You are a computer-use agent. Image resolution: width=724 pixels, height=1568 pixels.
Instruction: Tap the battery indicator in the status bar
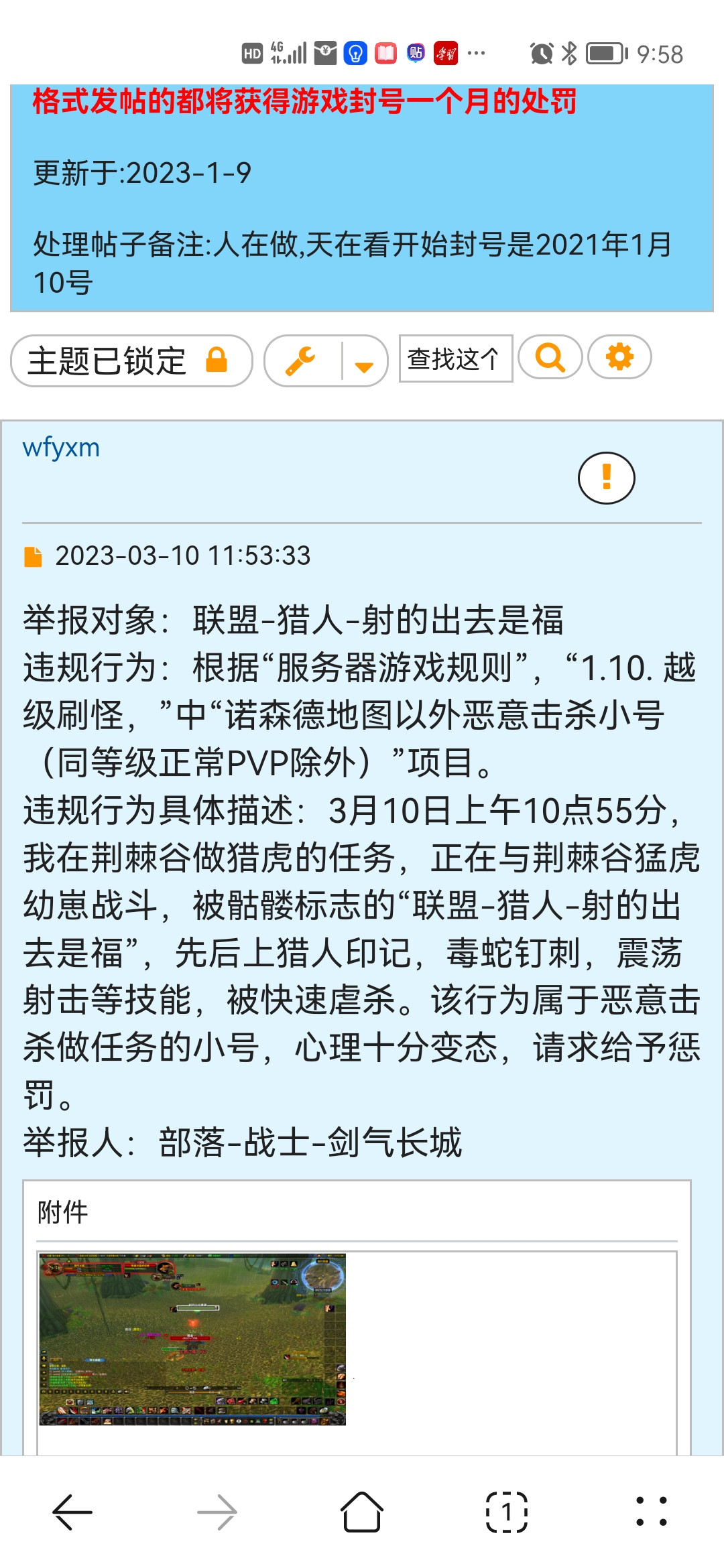point(607,54)
